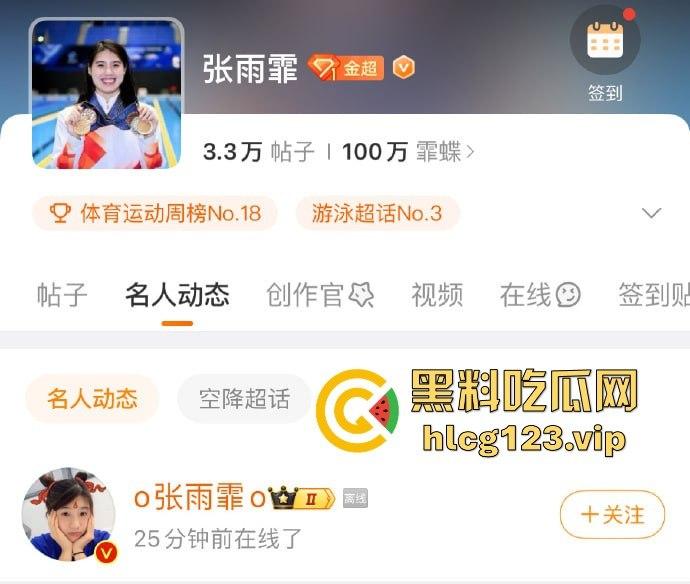Select the orange 名人动态 filter chip
Viewport: 690px width, 584px height.
pos(92,400)
